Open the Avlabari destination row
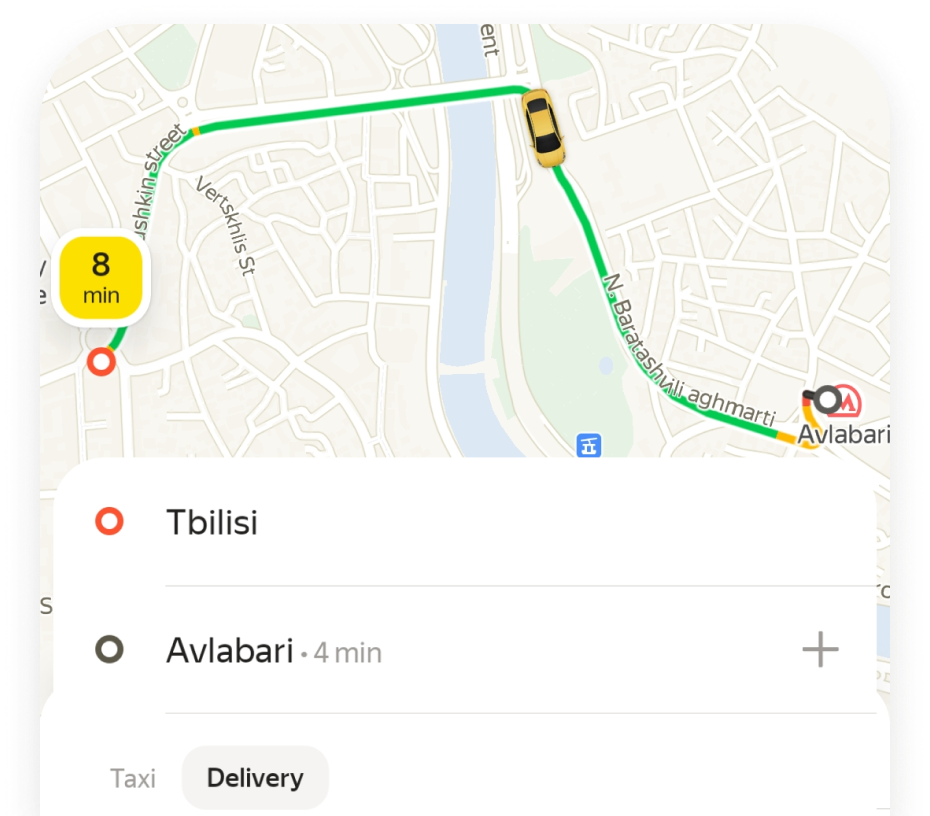The height and width of the screenshot is (816, 930). 232,652
